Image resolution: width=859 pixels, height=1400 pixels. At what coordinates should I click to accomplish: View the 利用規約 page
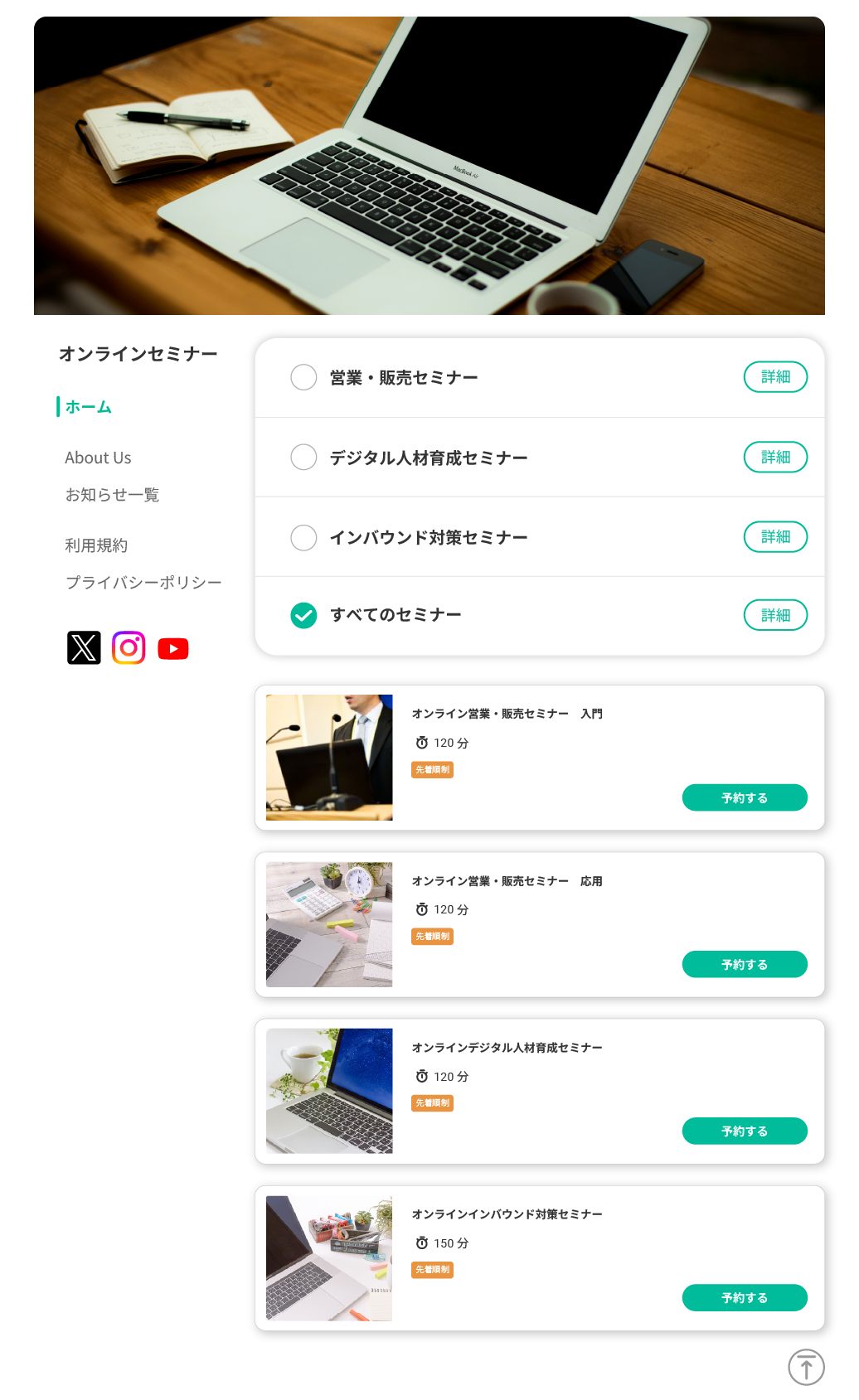tap(96, 545)
